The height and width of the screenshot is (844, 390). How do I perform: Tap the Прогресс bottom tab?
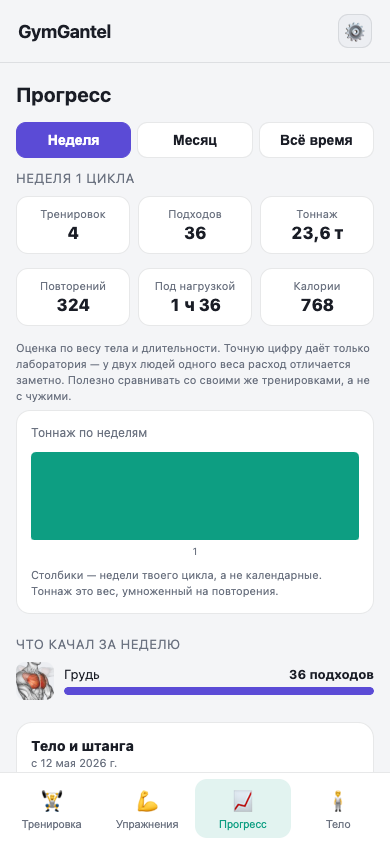pyautogui.click(x=243, y=808)
